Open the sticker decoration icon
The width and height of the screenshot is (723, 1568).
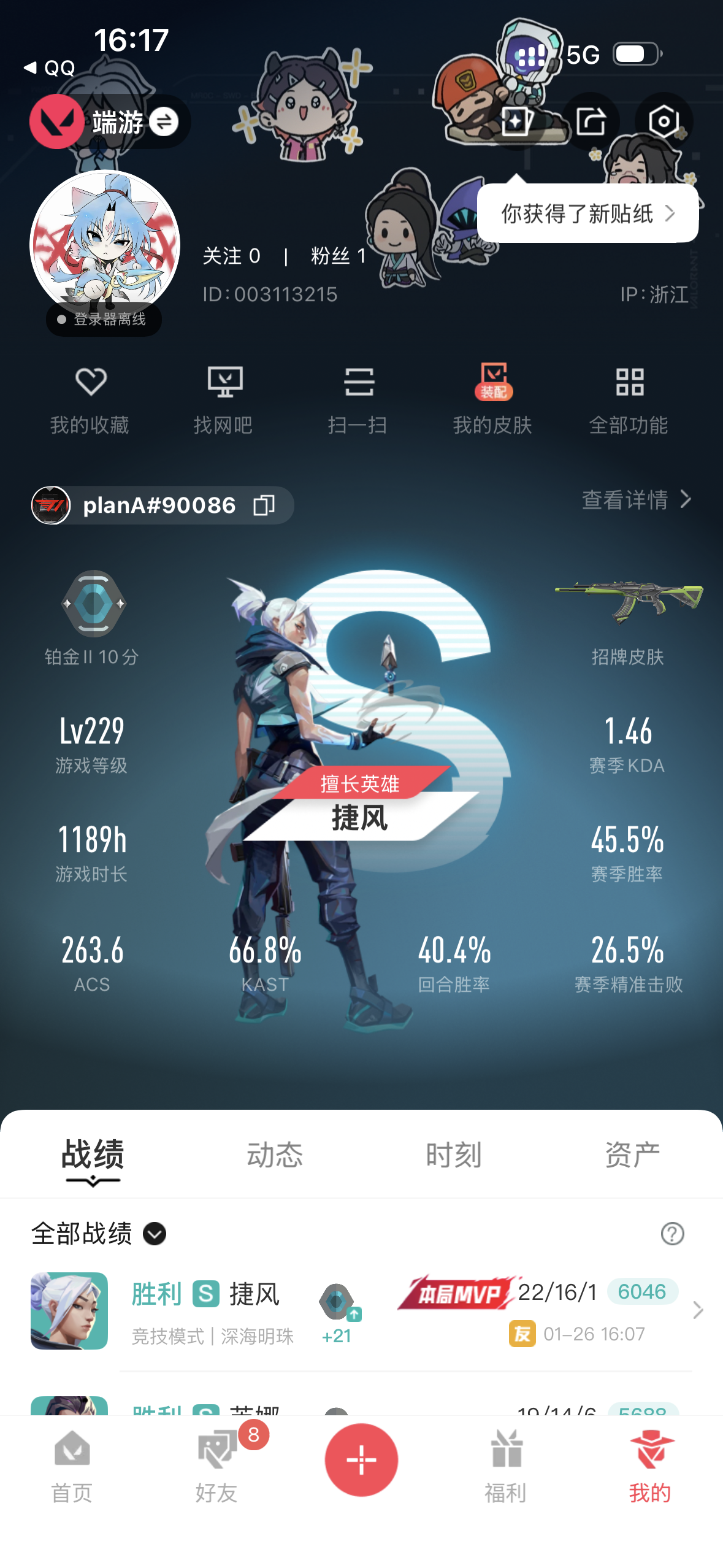click(516, 121)
